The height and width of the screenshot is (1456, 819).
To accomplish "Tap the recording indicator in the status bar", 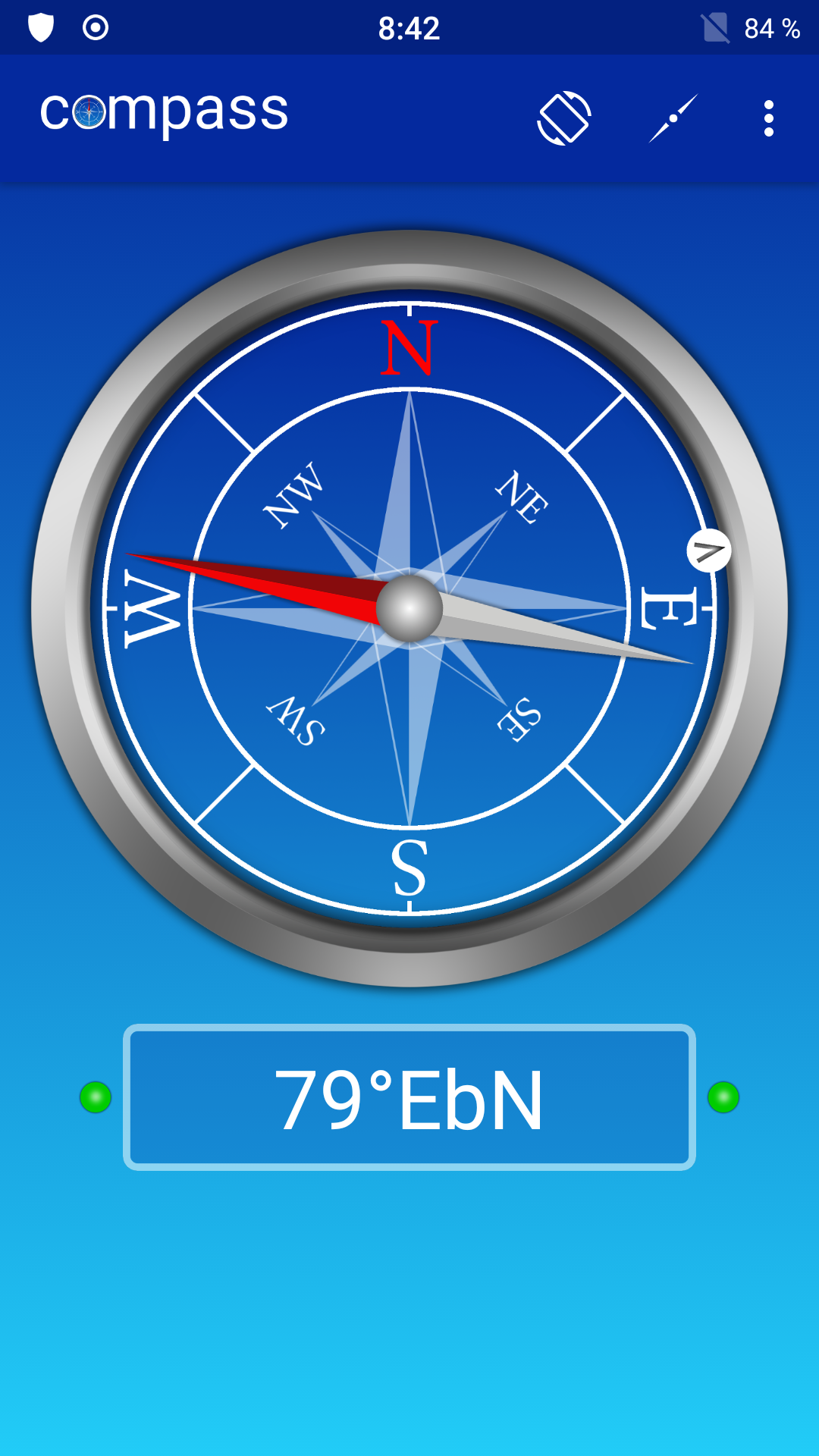I will [x=96, y=29].
